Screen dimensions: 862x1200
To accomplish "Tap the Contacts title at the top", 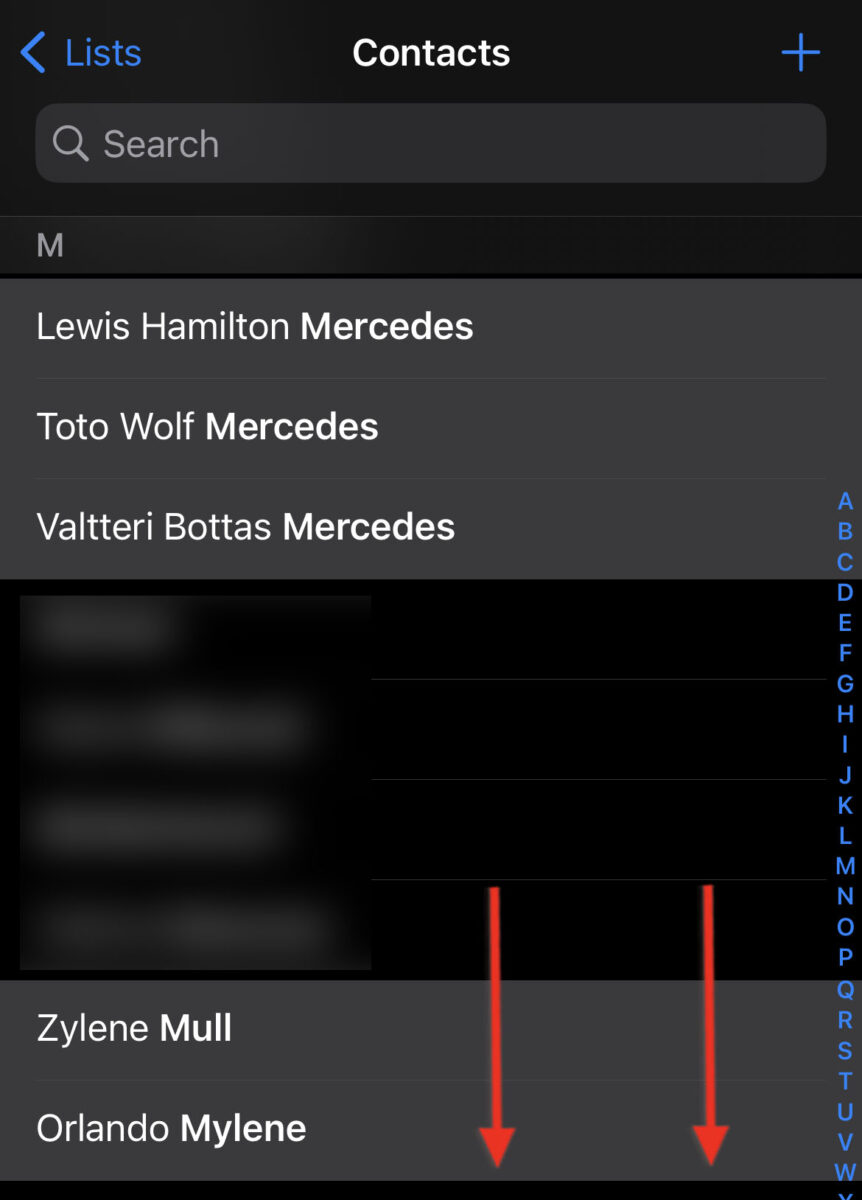I will click(431, 52).
